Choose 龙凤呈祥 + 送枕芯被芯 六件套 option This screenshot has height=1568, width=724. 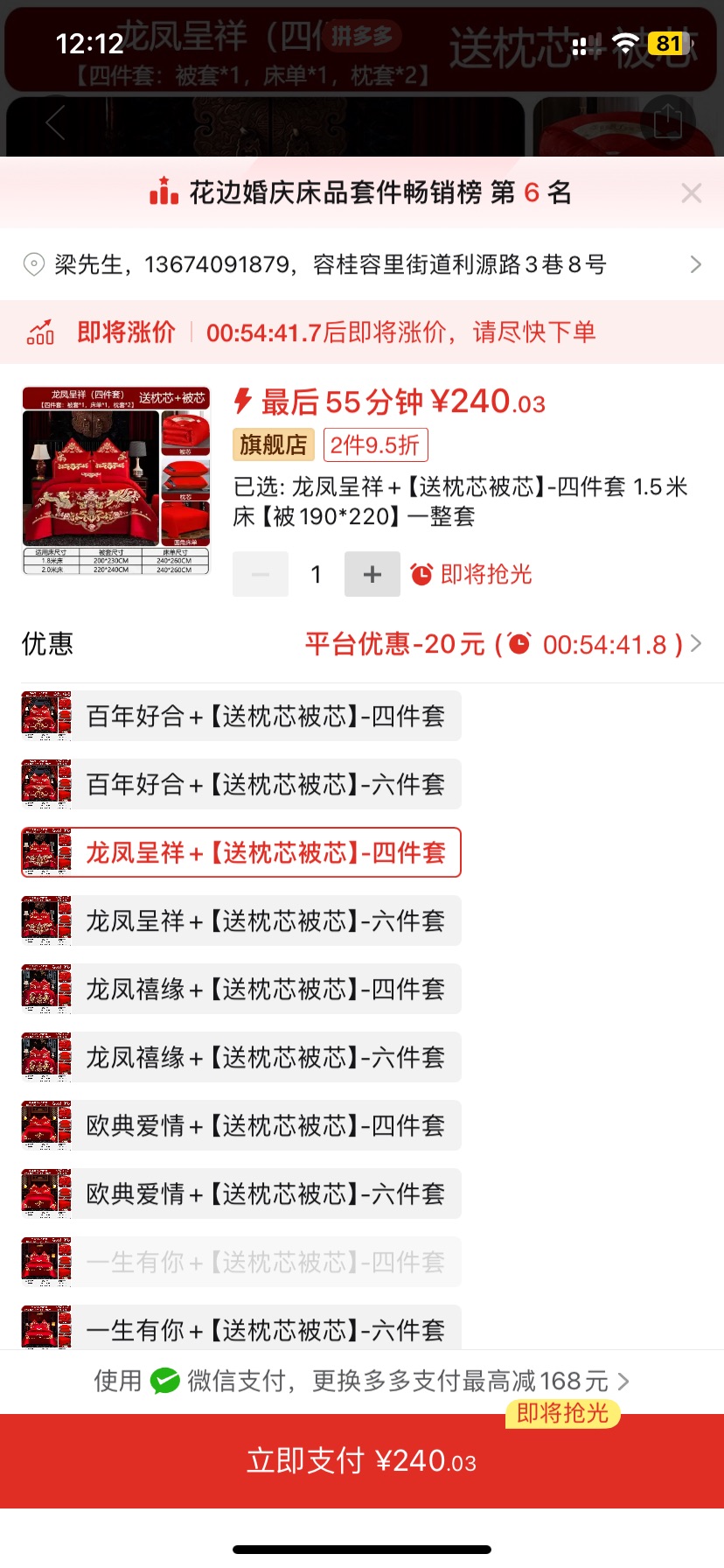coord(241,921)
